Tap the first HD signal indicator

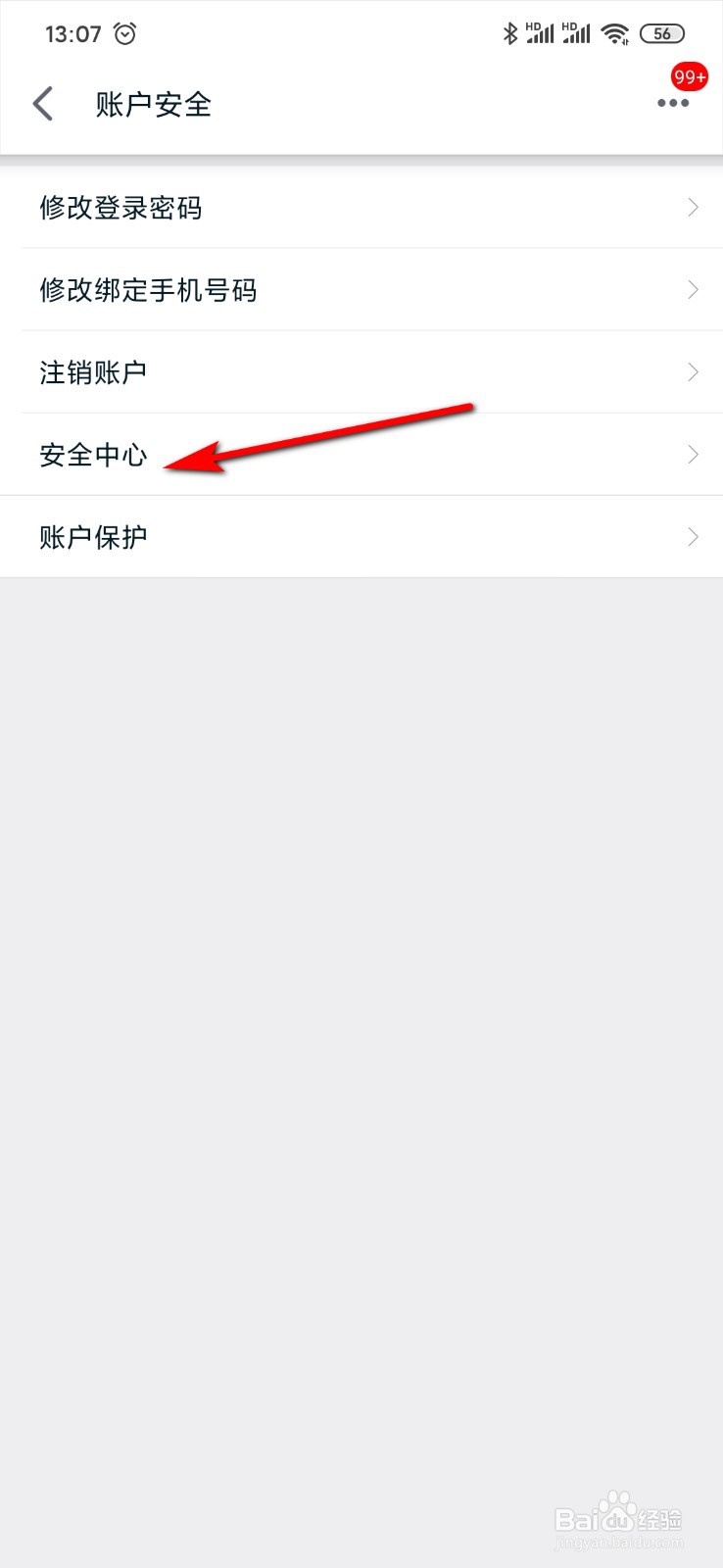(x=540, y=32)
